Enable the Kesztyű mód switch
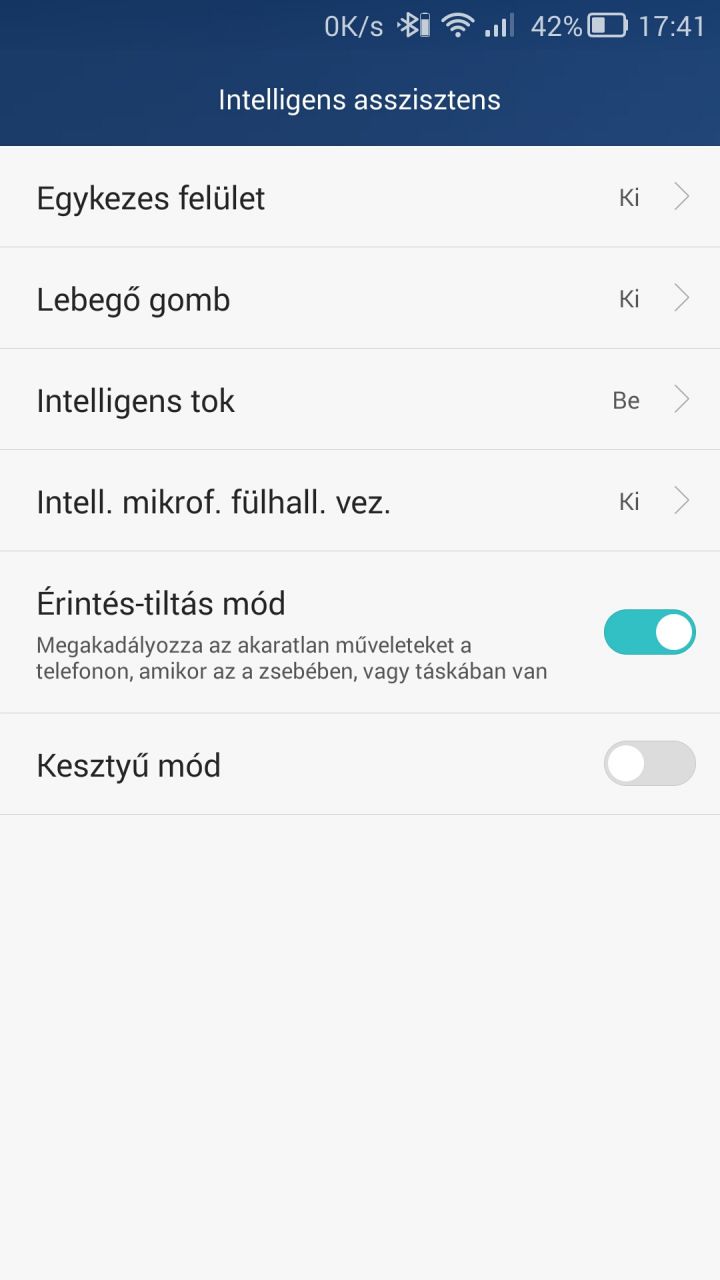The width and height of the screenshot is (720, 1280). pos(649,764)
